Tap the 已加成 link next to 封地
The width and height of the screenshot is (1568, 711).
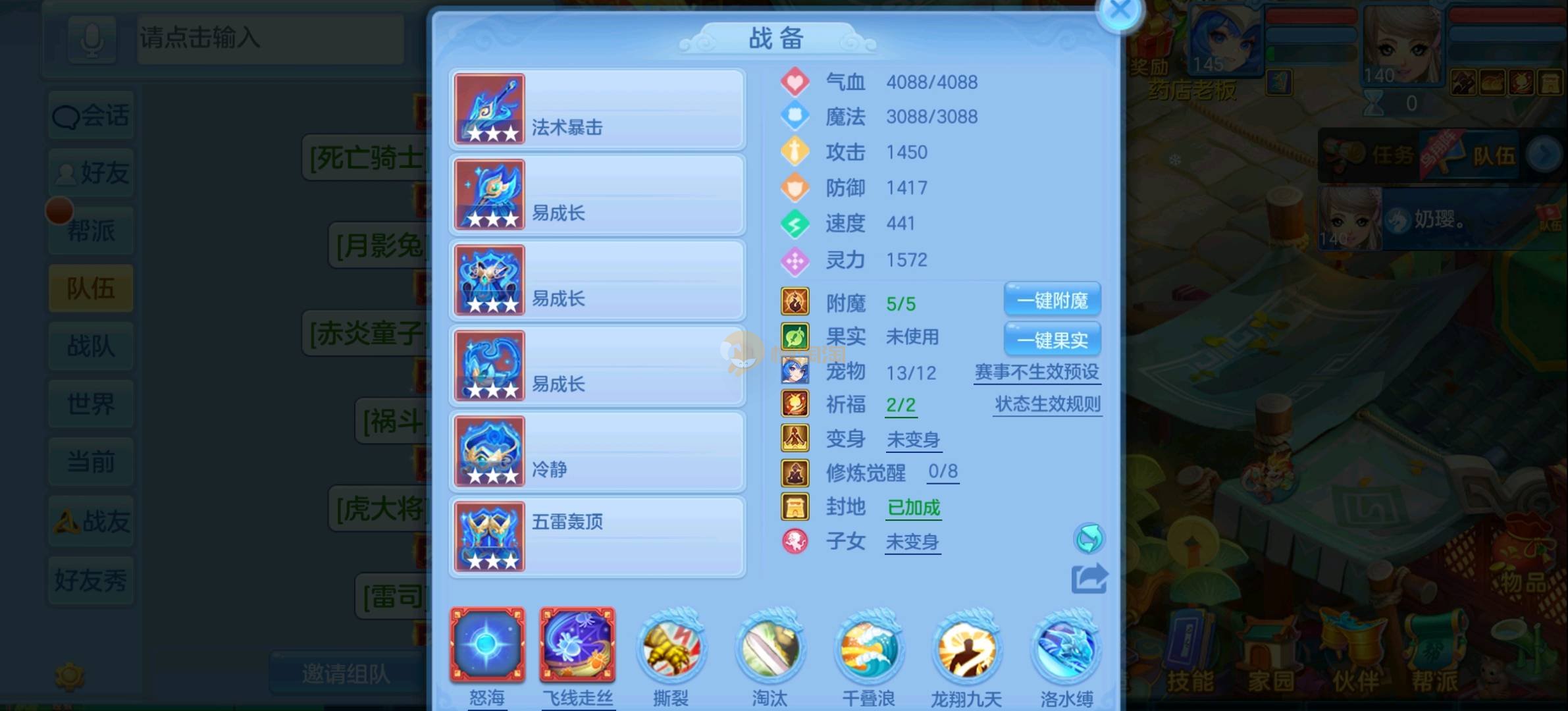coord(914,507)
